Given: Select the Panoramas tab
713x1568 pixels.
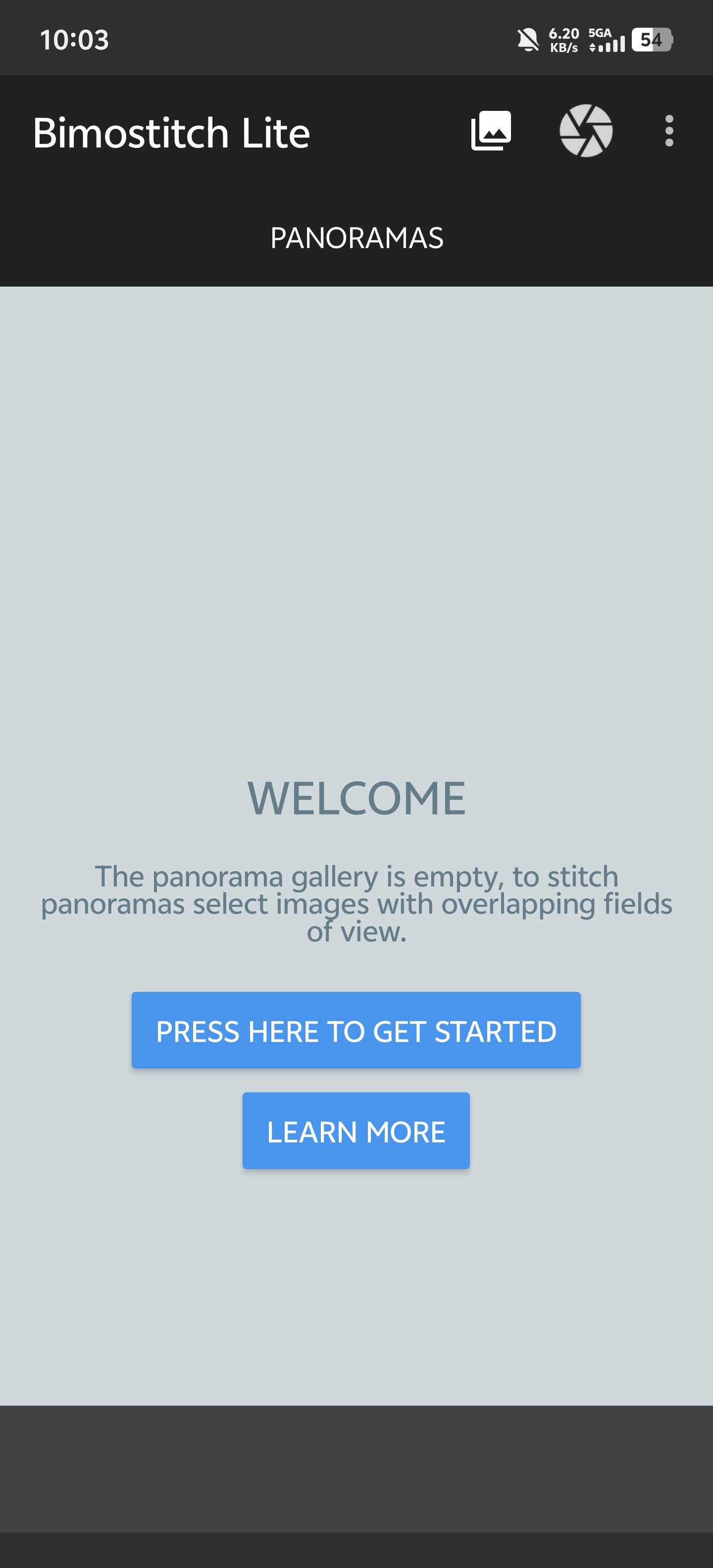Looking at the screenshot, I should [x=356, y=238].
